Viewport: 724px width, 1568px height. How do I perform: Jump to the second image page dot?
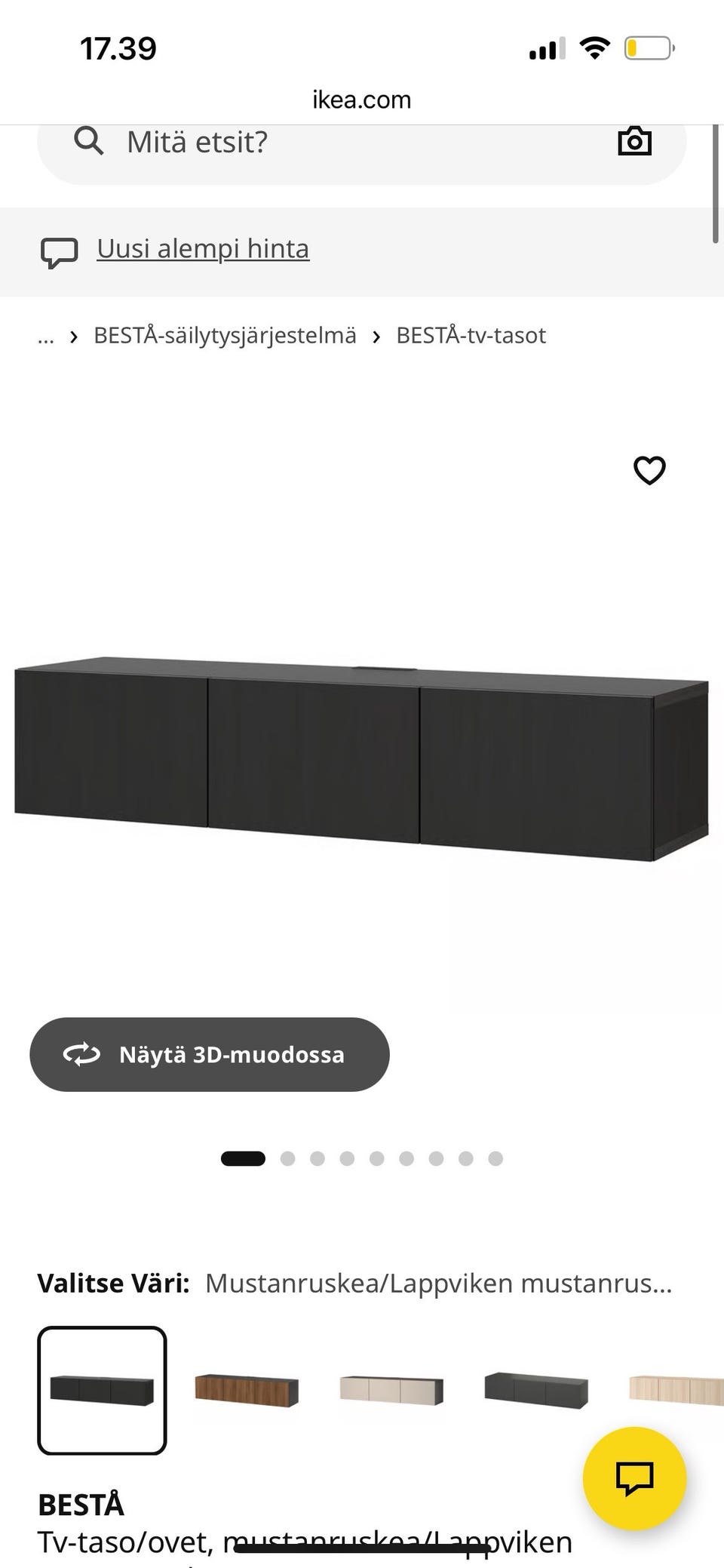[287, 1158]
